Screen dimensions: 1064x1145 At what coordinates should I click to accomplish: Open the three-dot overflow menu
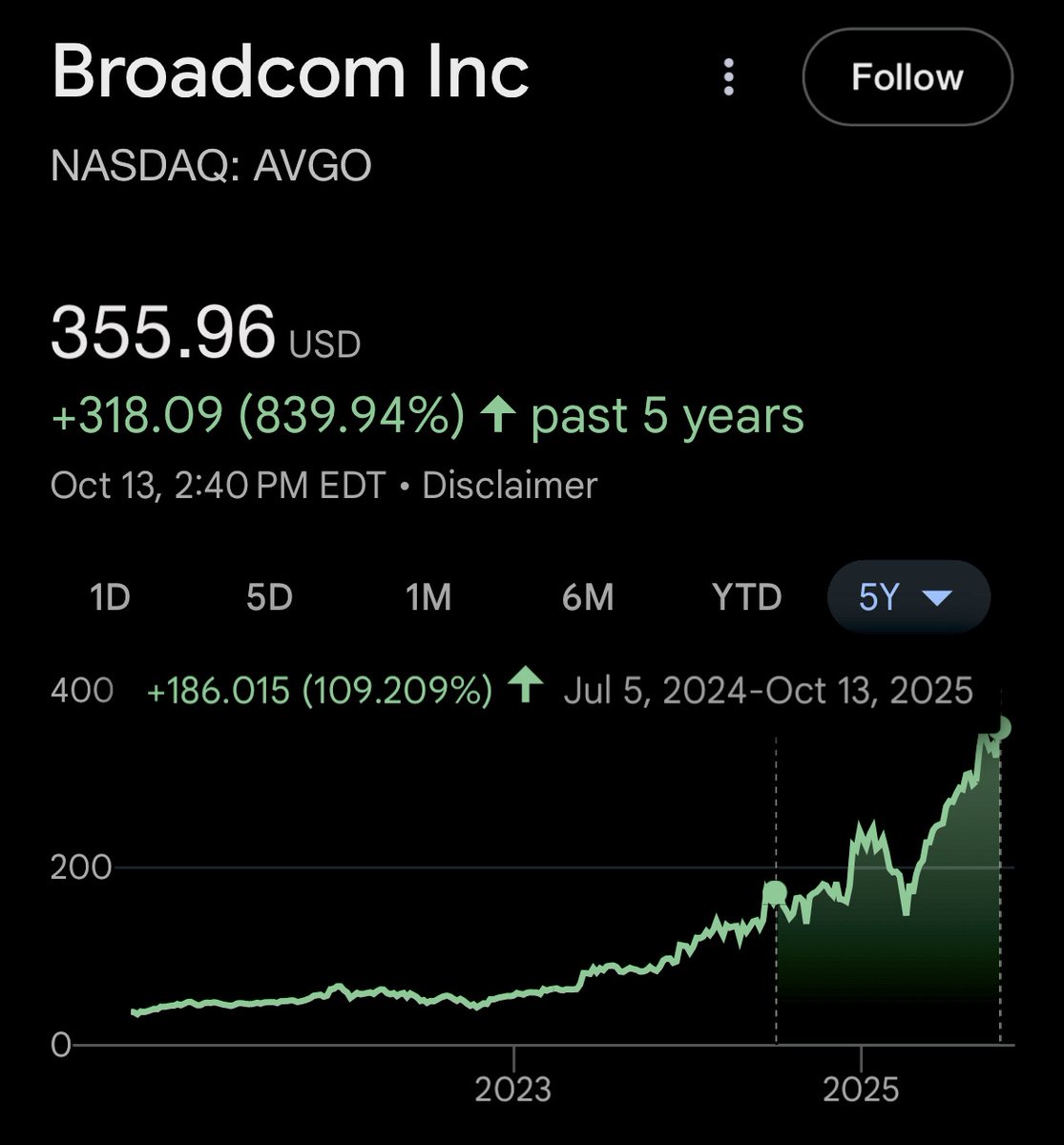(729, 77)
